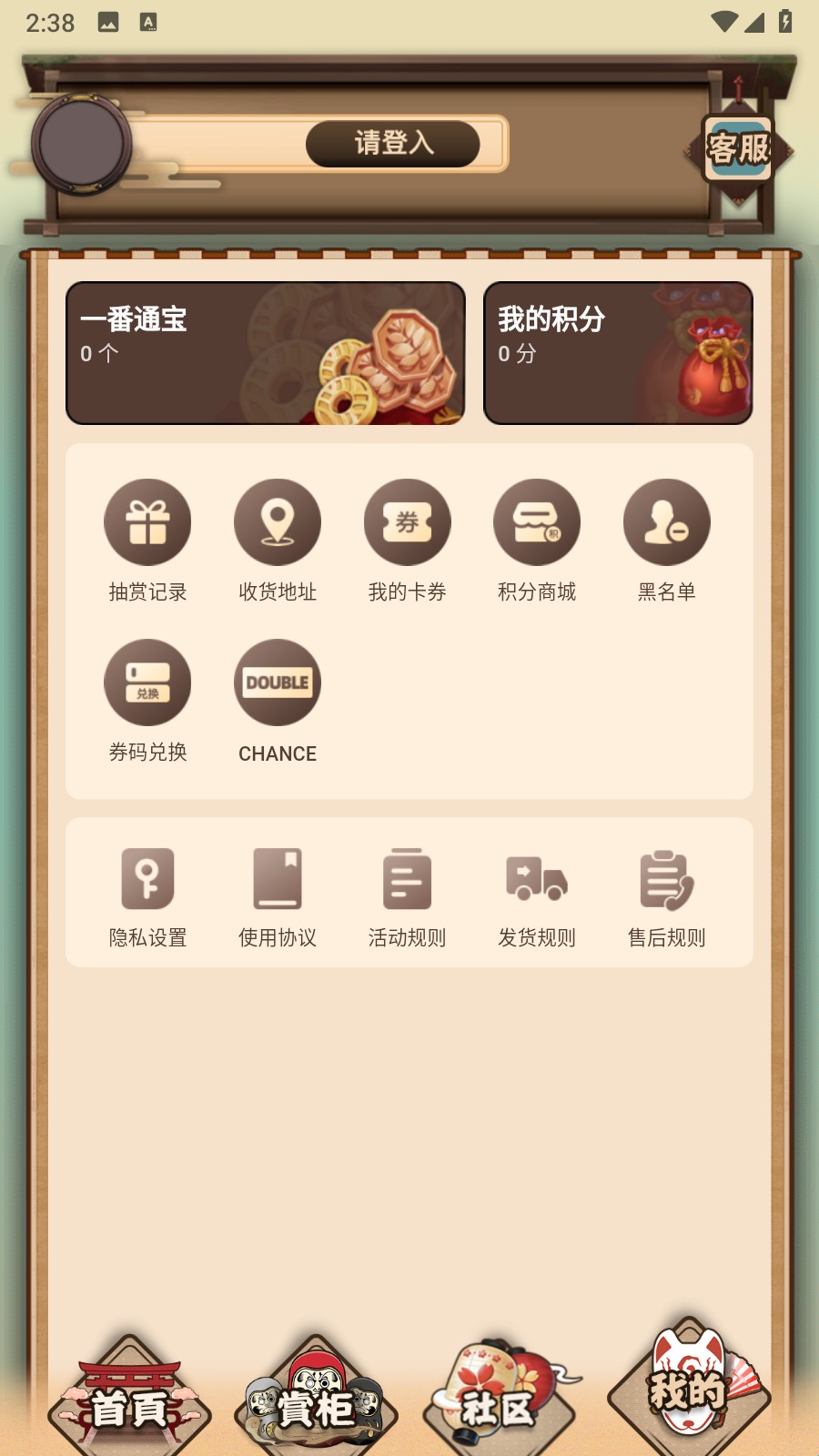View 使用协议 user agreement
819x1456 pixels.
[278, 896]
